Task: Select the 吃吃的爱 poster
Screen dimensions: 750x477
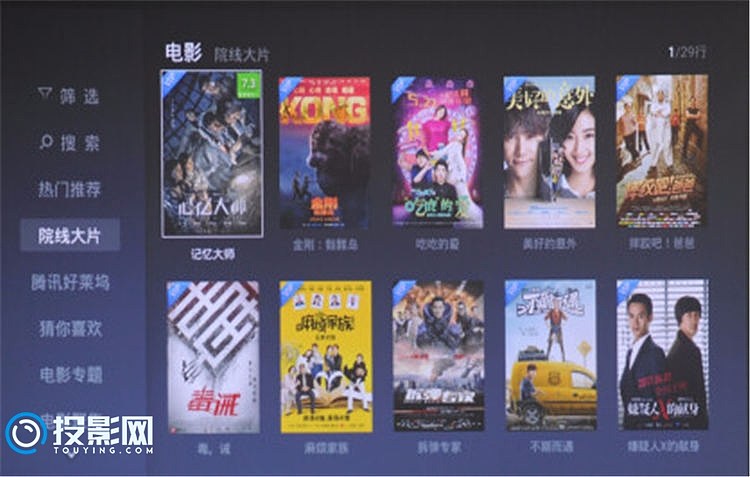Action: [437, 152]
